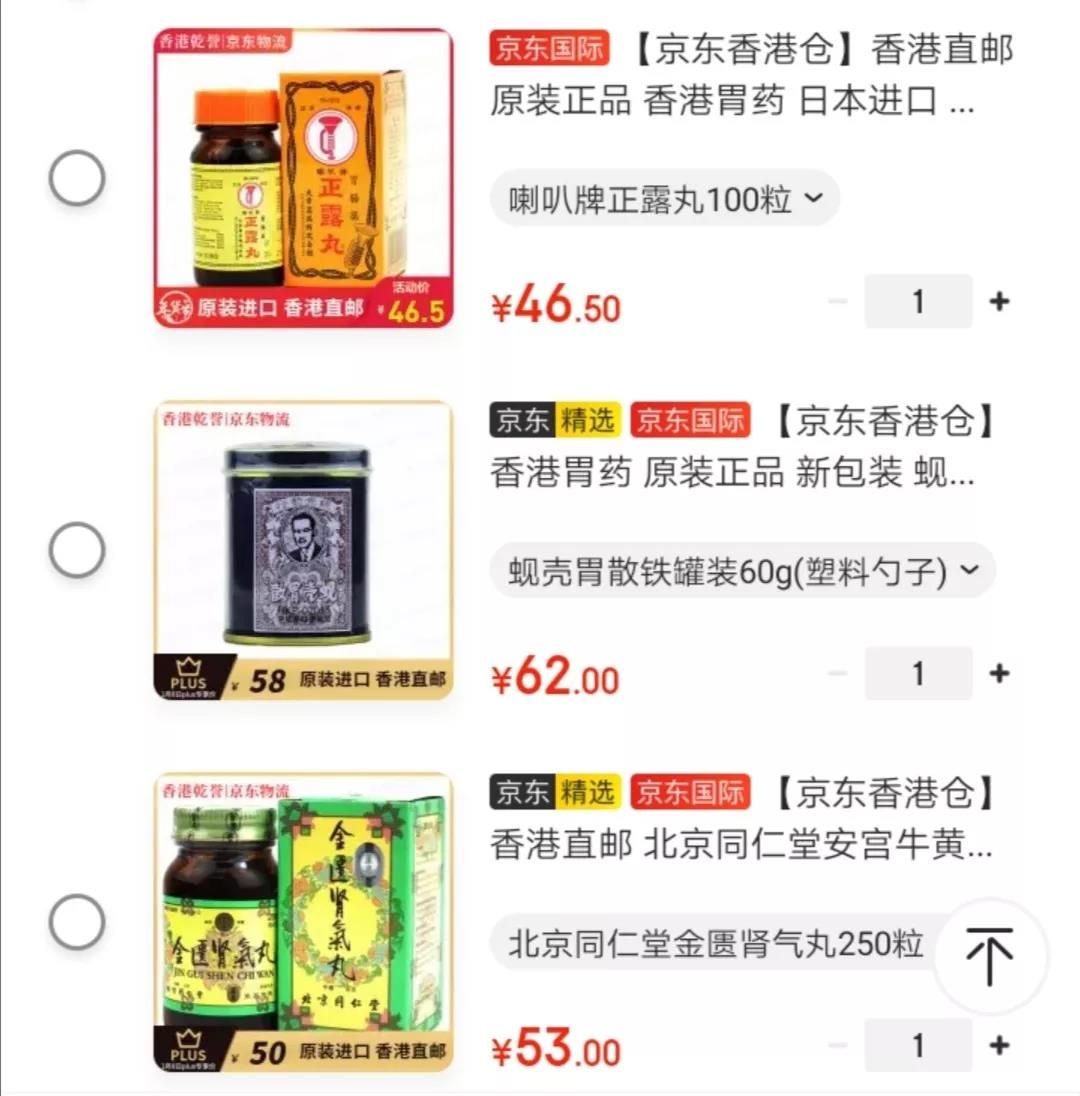Screen dimensions: 1080x1096
Task: Tap the back-to-top arrow button
Action: [x=990, y=956]
